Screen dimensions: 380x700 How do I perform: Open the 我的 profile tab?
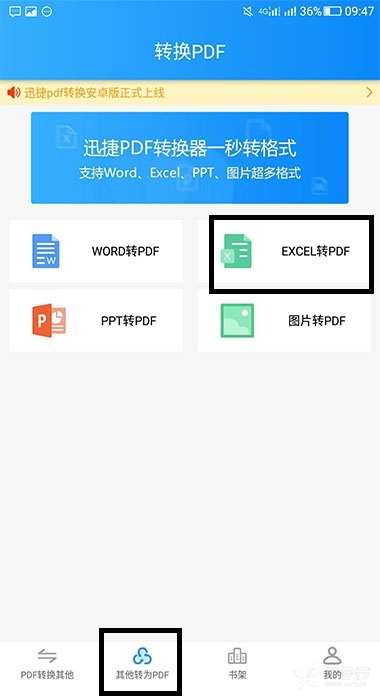332,665
